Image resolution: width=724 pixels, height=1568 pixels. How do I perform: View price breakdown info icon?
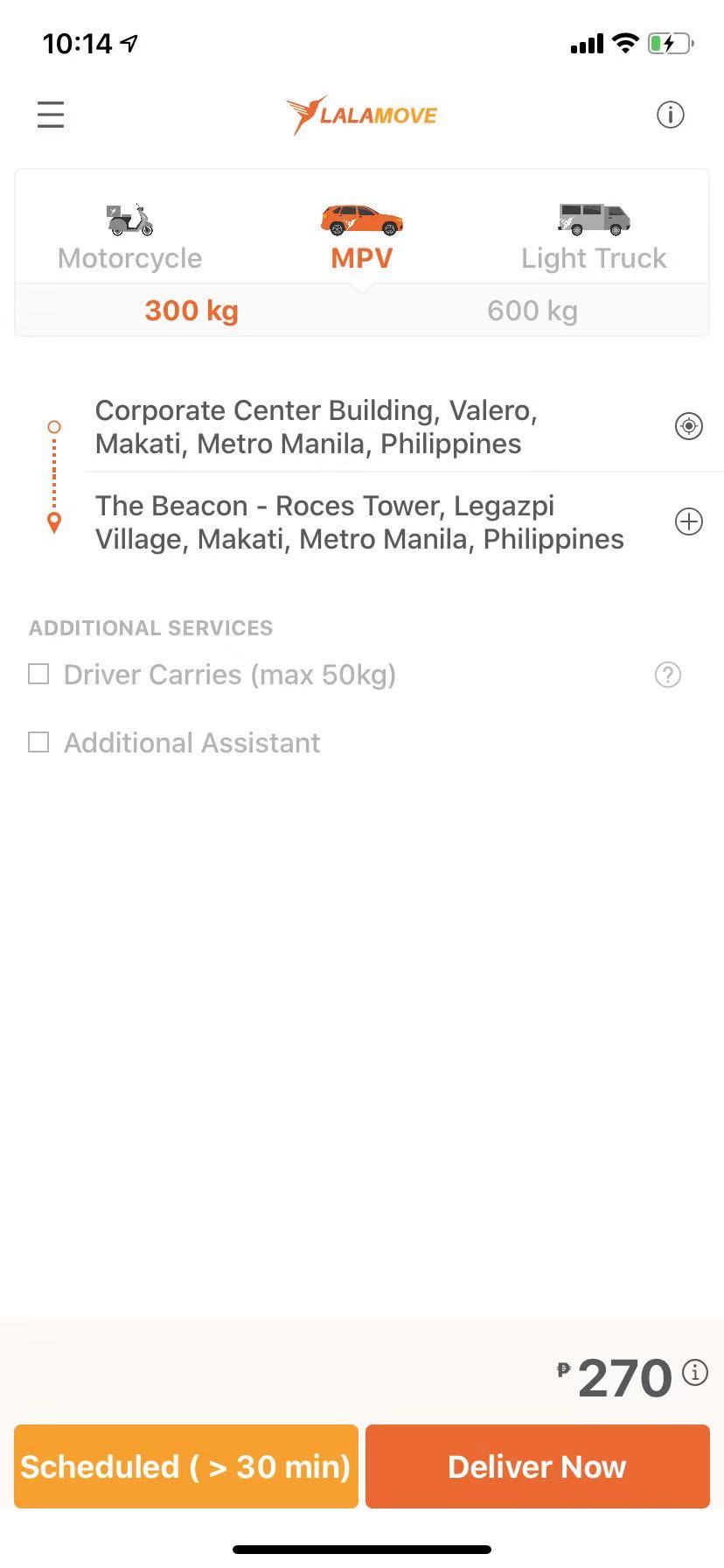695,1373
